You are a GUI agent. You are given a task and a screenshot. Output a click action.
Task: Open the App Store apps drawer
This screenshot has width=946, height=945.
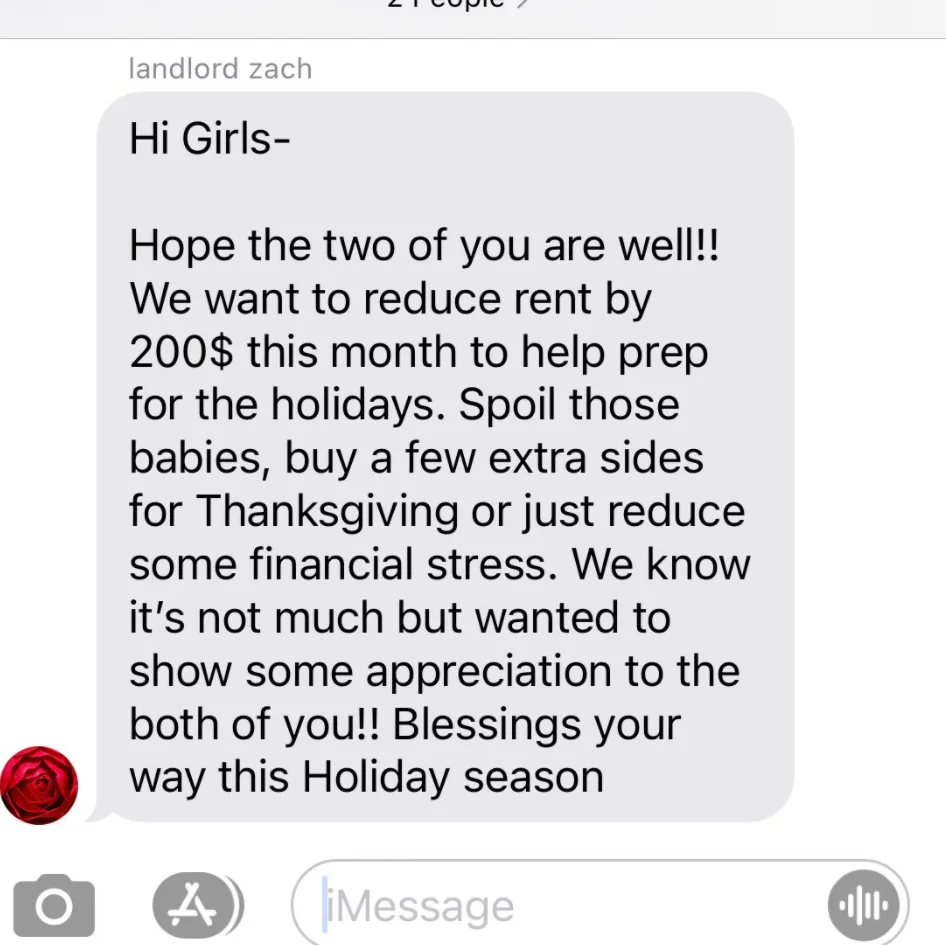[196, 905]
